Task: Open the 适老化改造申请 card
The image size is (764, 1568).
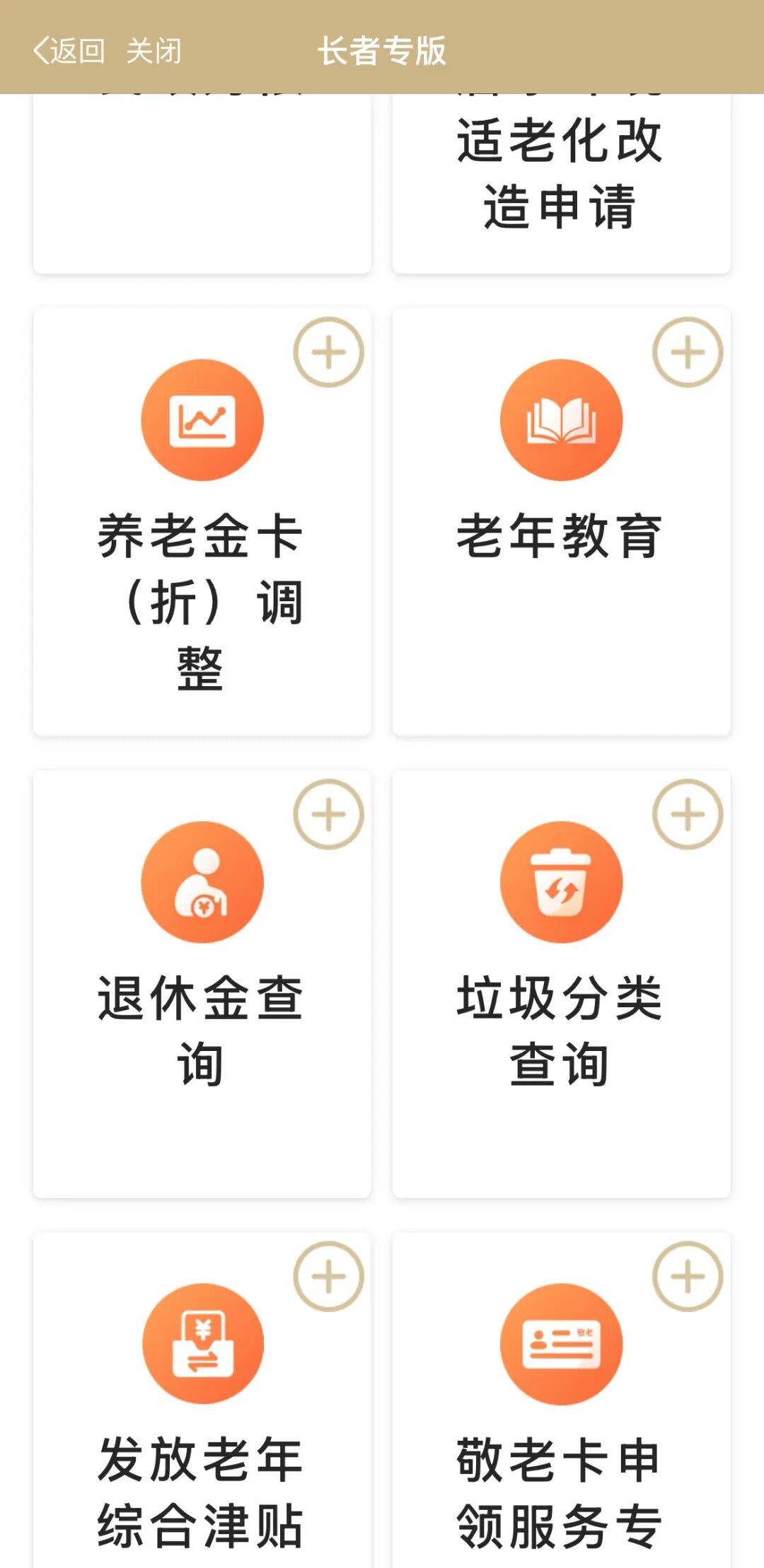Action: 560,177
